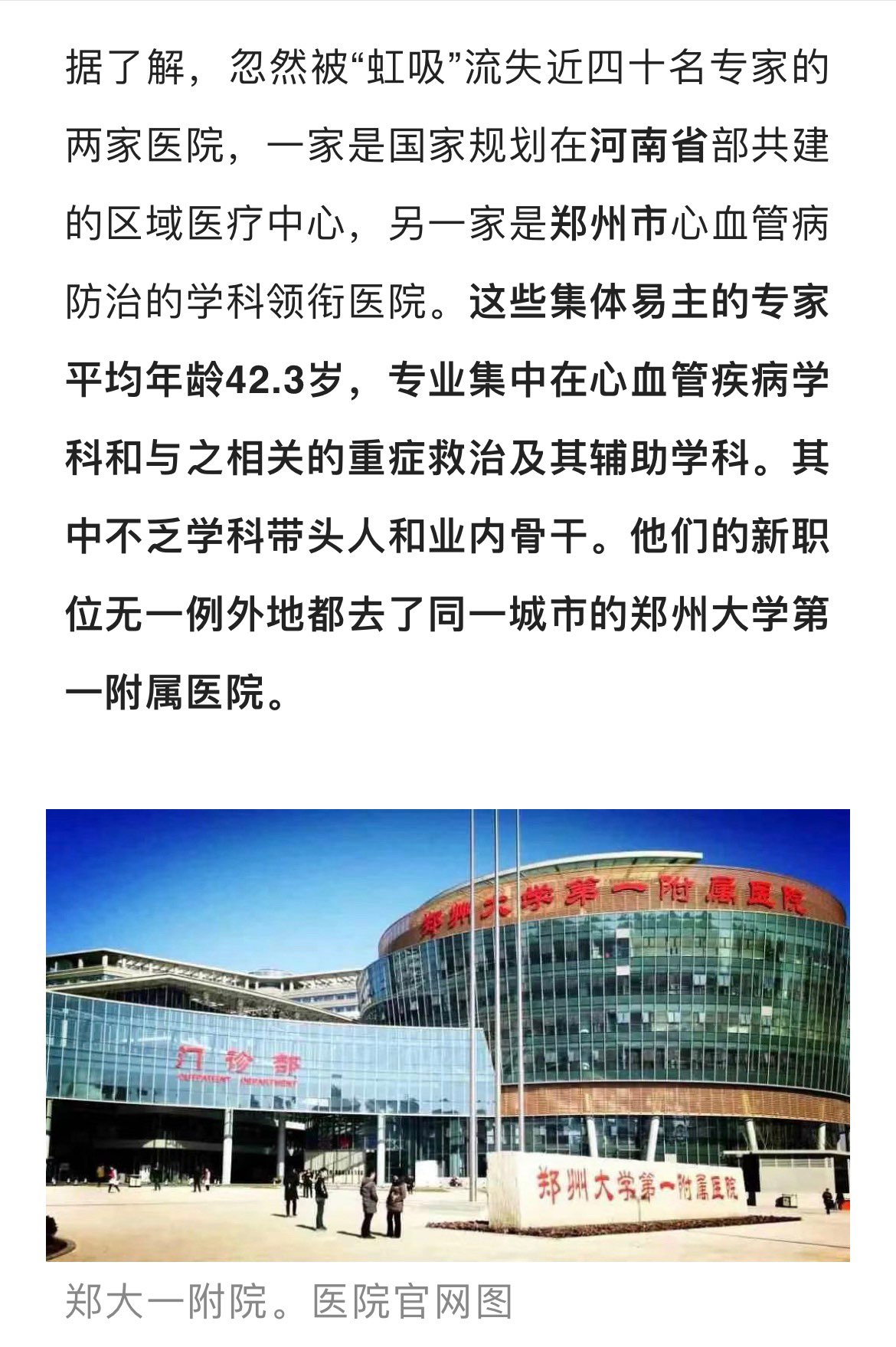This screenshot has width=896, height=1347.
Task: Open the Zhengzhou hospital photo in full view
Action: [447, 1034]
